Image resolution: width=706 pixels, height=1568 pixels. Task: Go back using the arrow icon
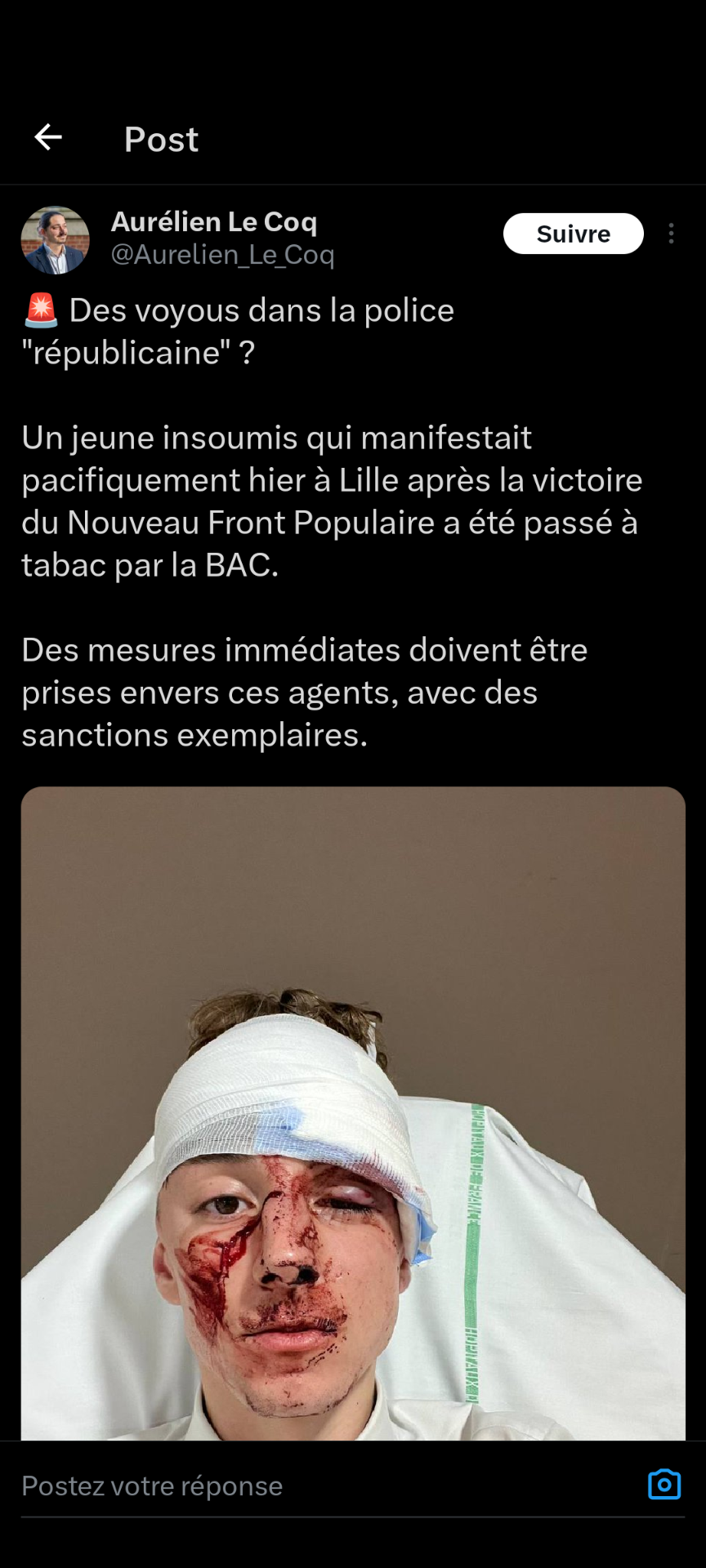pos(48,137)
